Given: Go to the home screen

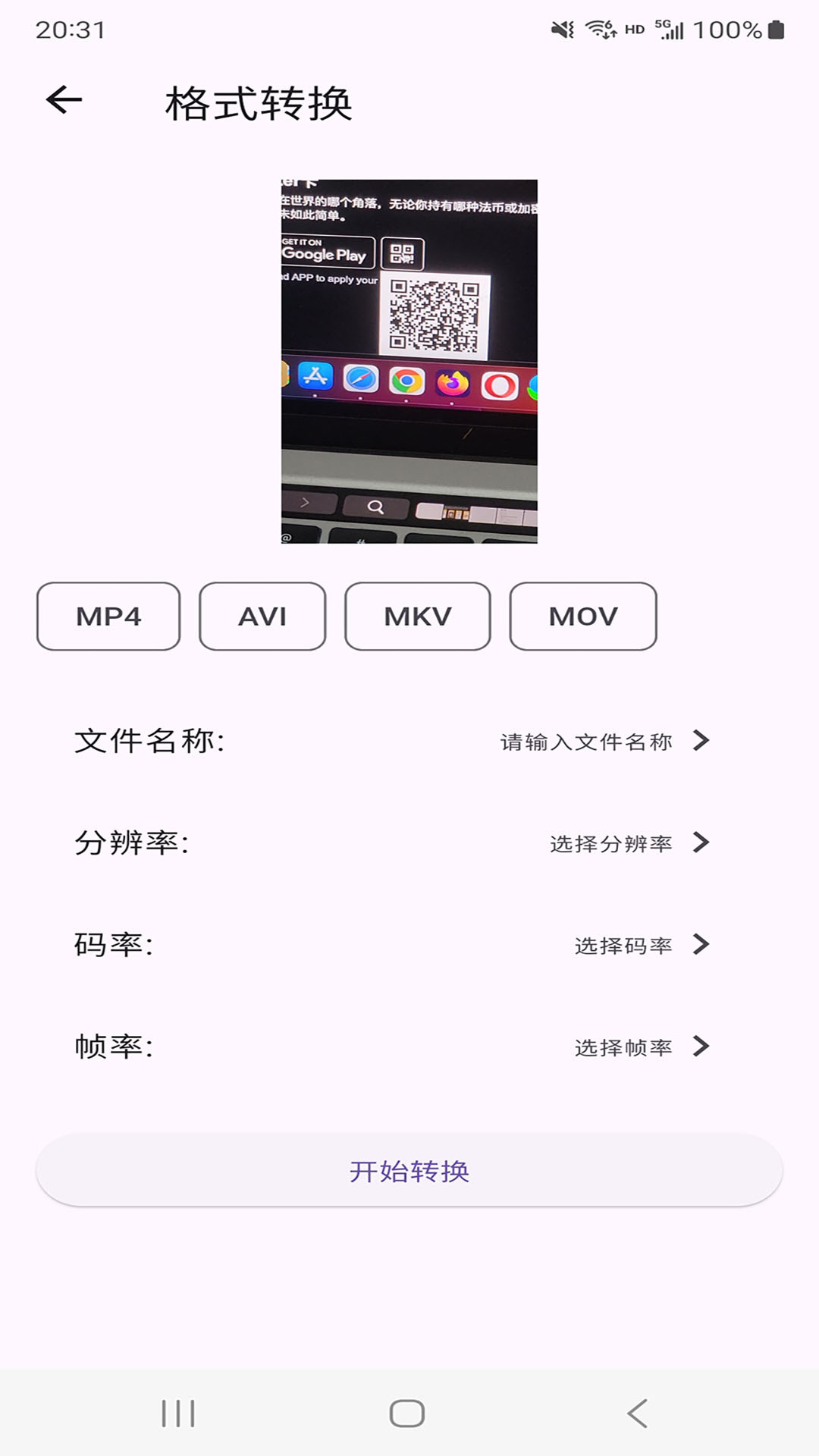Looking at the screenshot, I should coord(407,1414).
